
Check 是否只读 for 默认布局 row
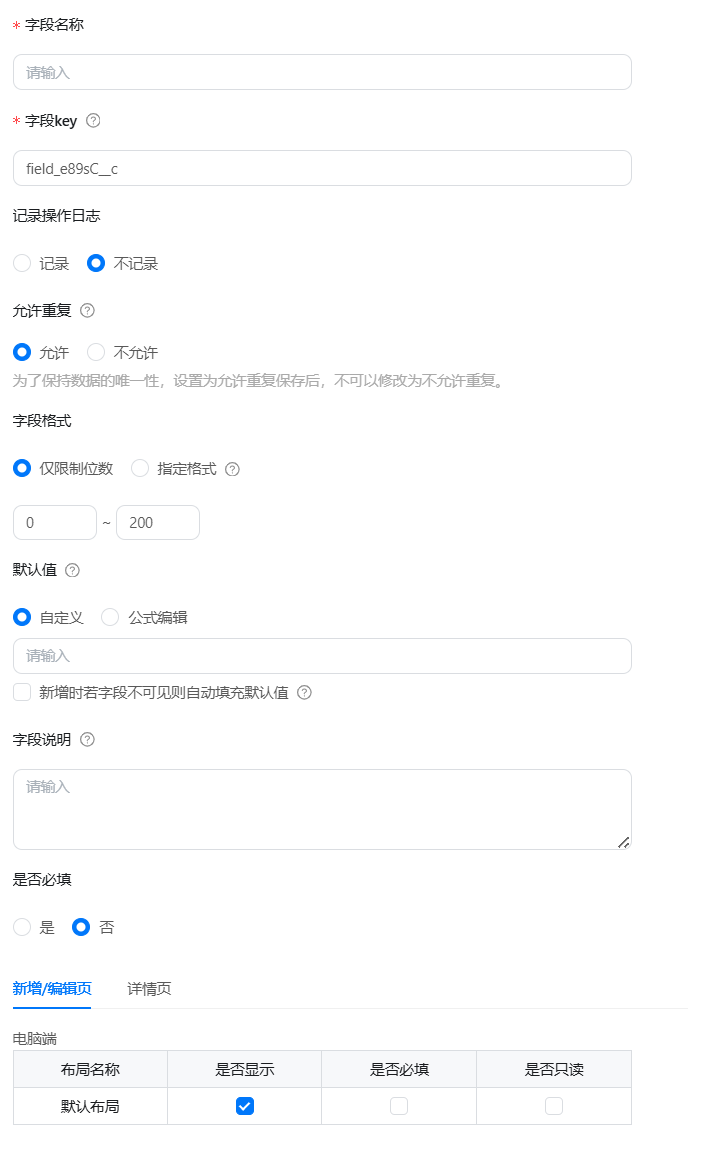pyautogui.click(x=554, y=1105)
